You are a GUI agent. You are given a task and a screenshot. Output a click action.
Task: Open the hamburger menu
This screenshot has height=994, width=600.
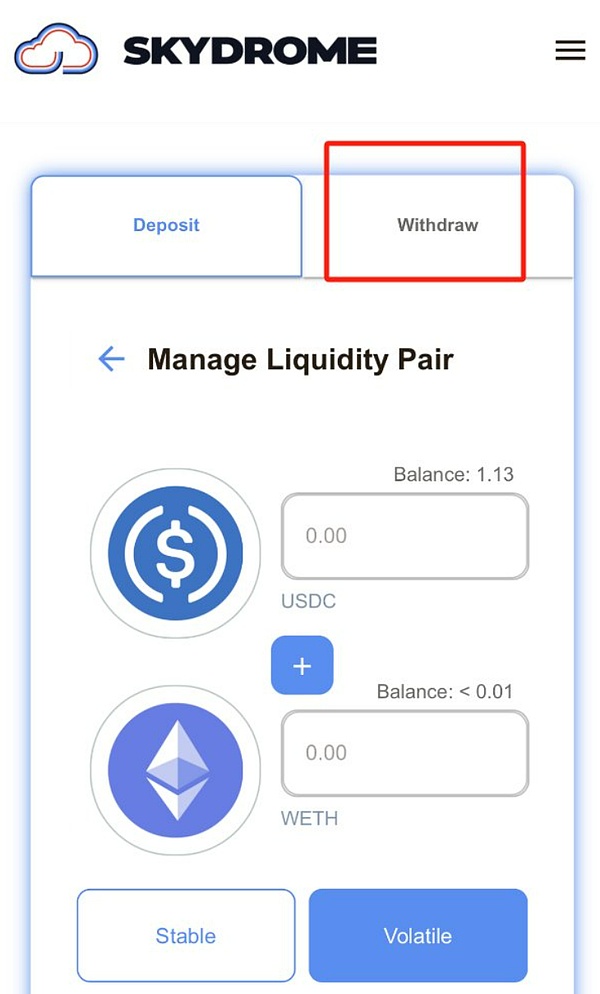coord(570,50)
